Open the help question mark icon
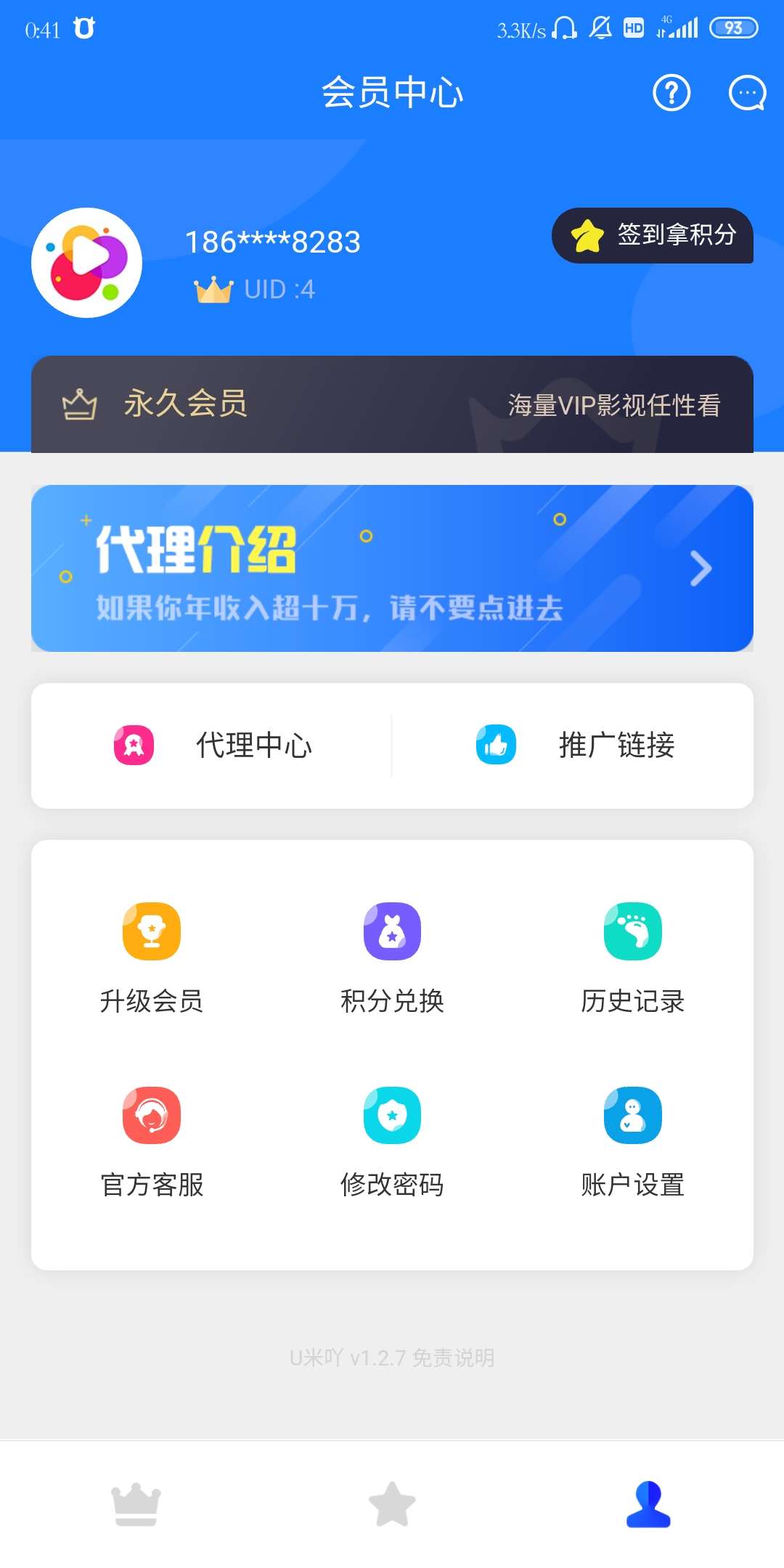The height and width of the screenshot is (1568, 784). tap(671, 93)
